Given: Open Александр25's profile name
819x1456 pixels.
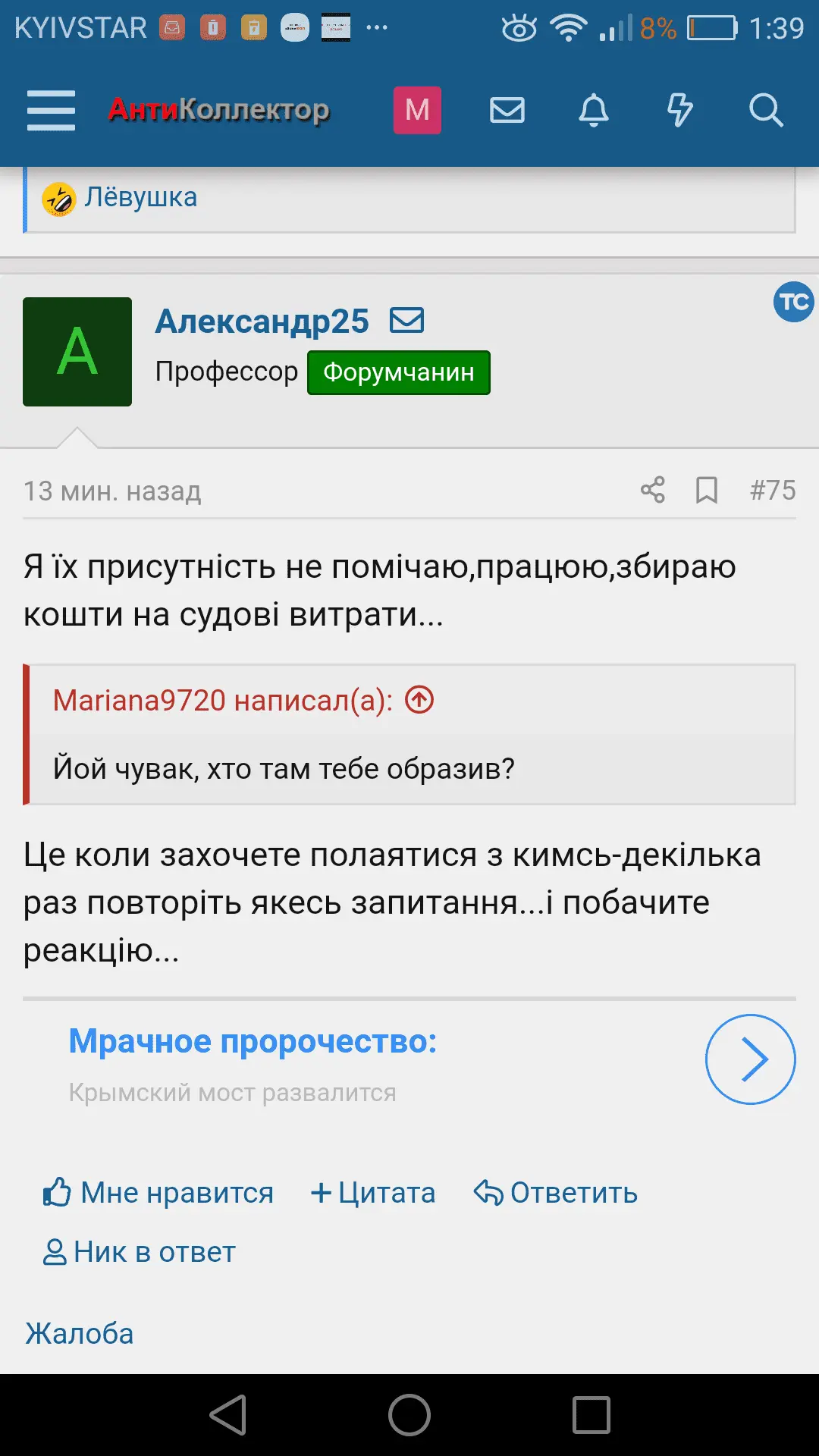Looking at the screenshot, I should tap(262, 322).
